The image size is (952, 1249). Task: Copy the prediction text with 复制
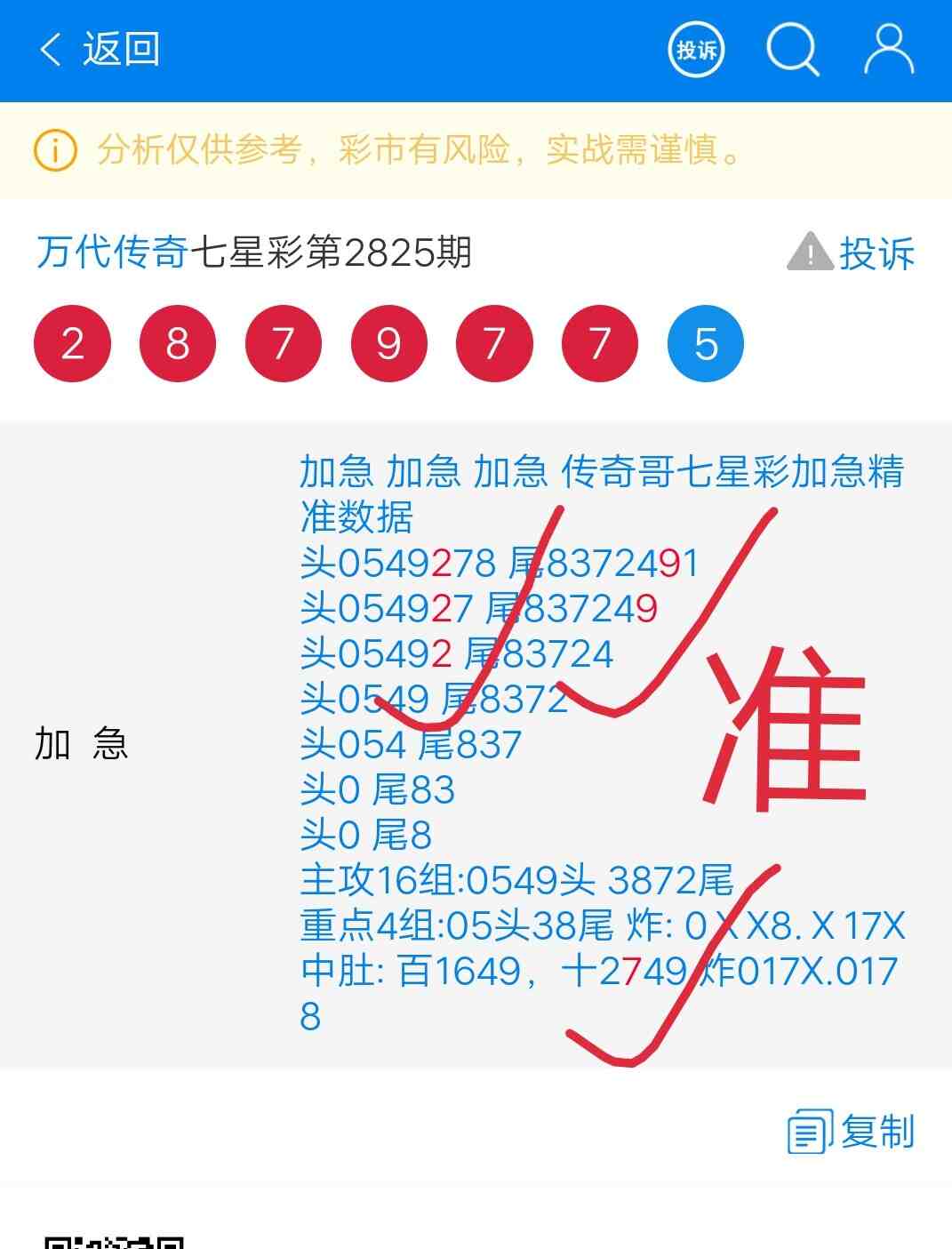click(x=852, y=1132)
